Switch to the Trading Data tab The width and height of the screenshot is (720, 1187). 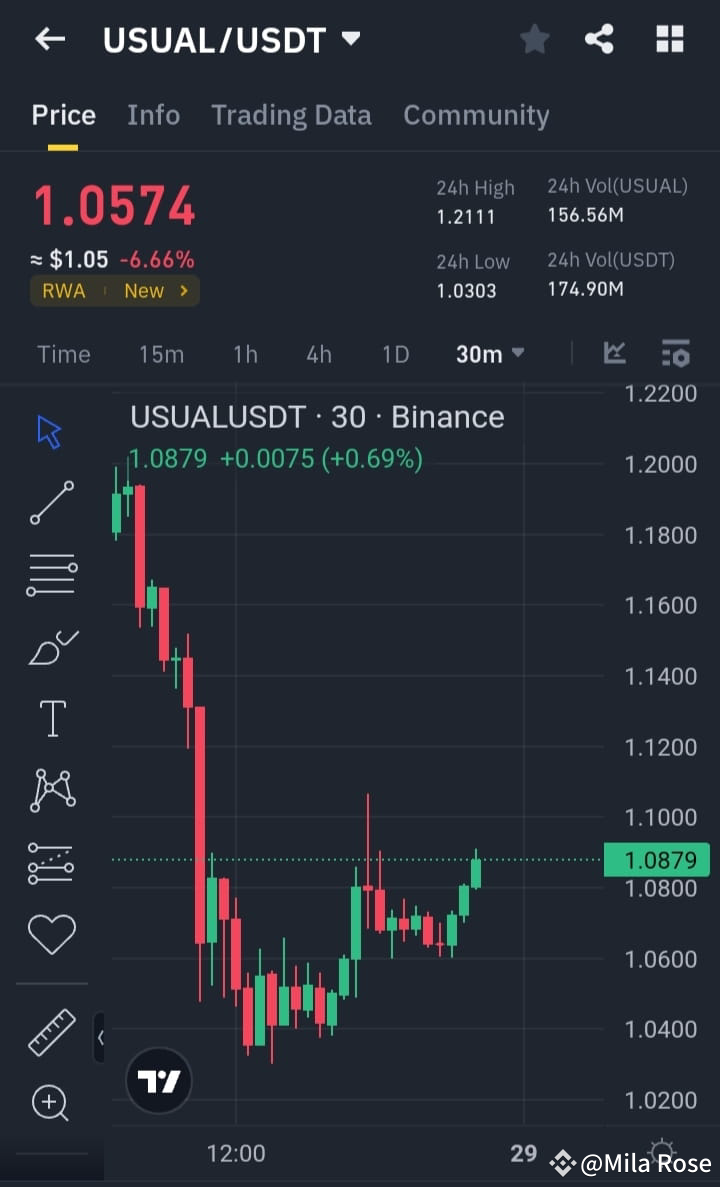(291, 115)
